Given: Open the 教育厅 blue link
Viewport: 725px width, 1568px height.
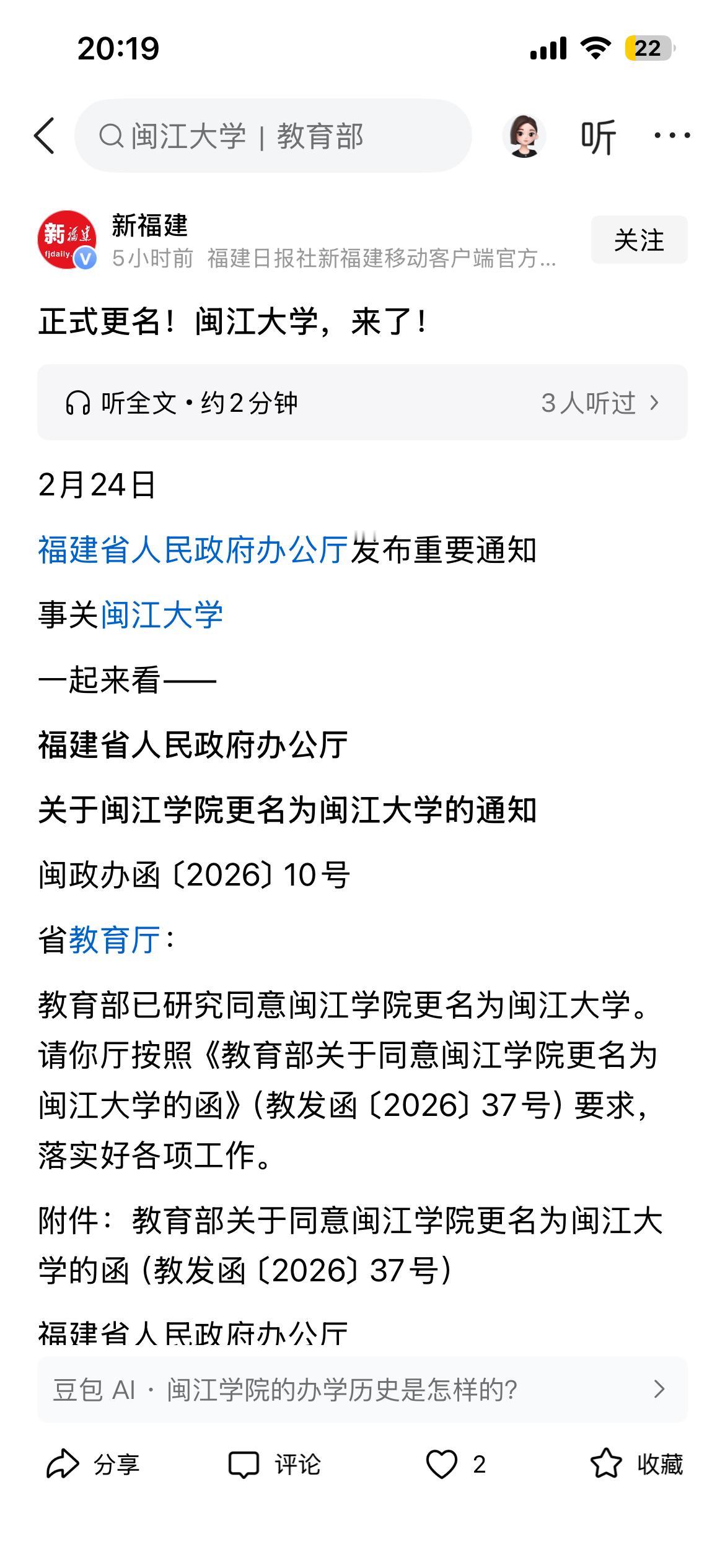Looking at the screenshot, I should tap(110, 941).
